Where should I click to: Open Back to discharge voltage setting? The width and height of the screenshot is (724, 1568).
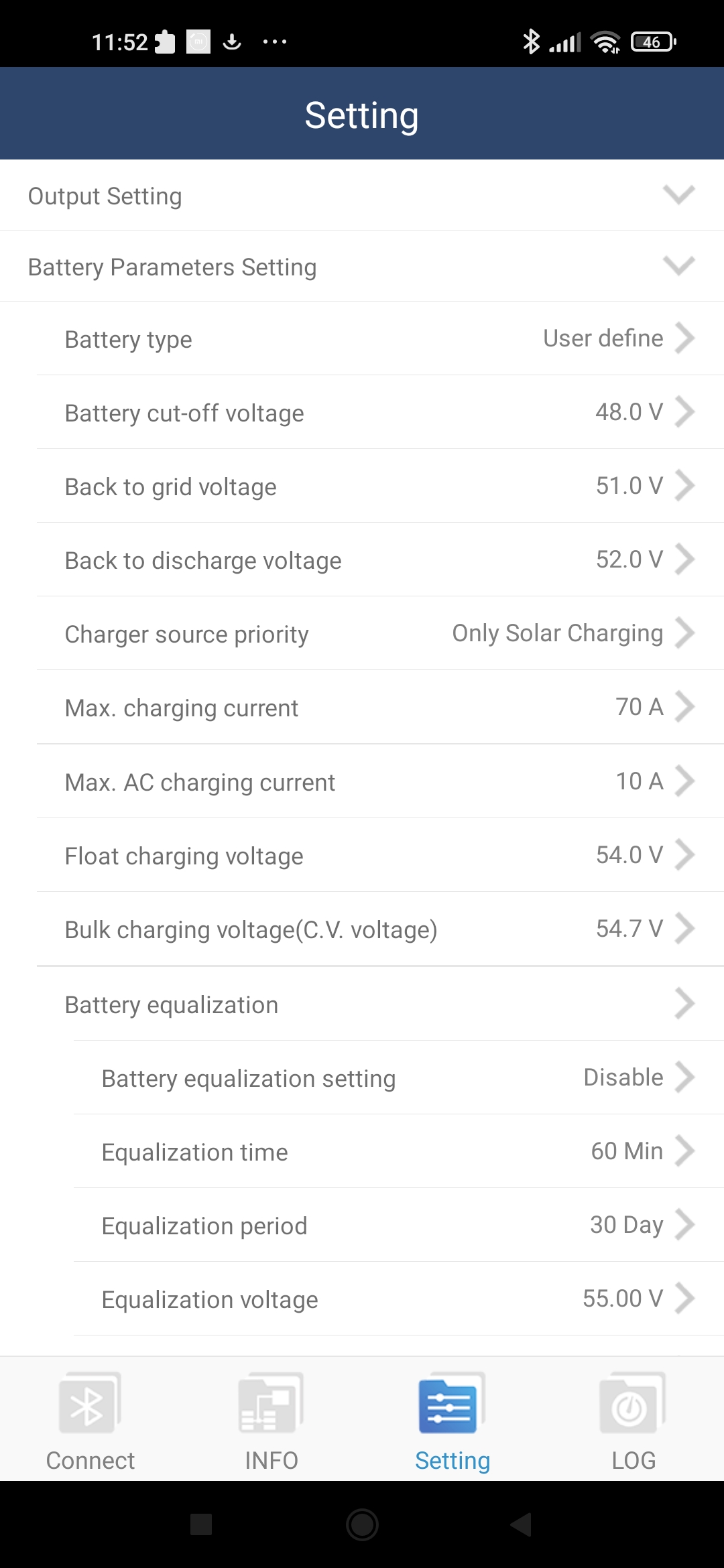(379, 560)
